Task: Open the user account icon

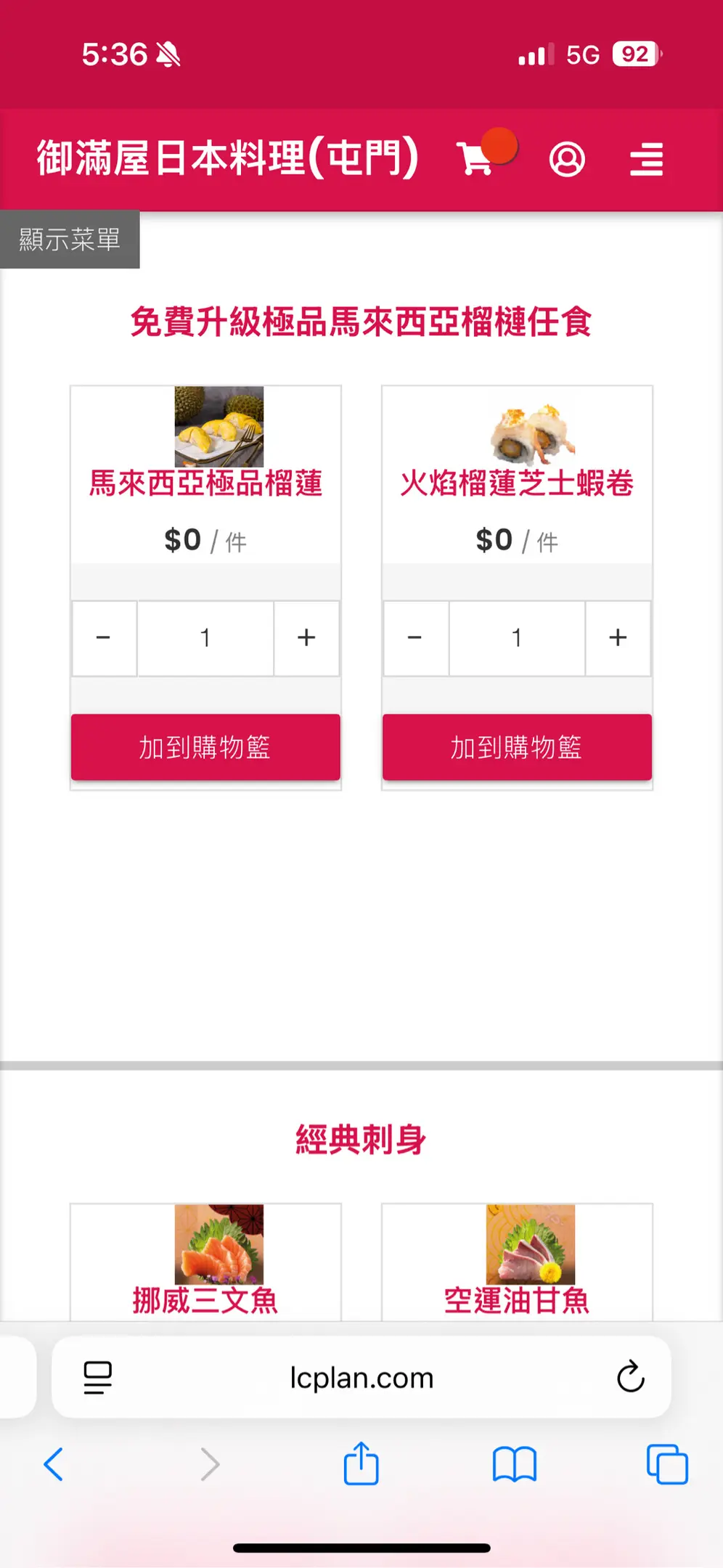Action: [567, 159]
